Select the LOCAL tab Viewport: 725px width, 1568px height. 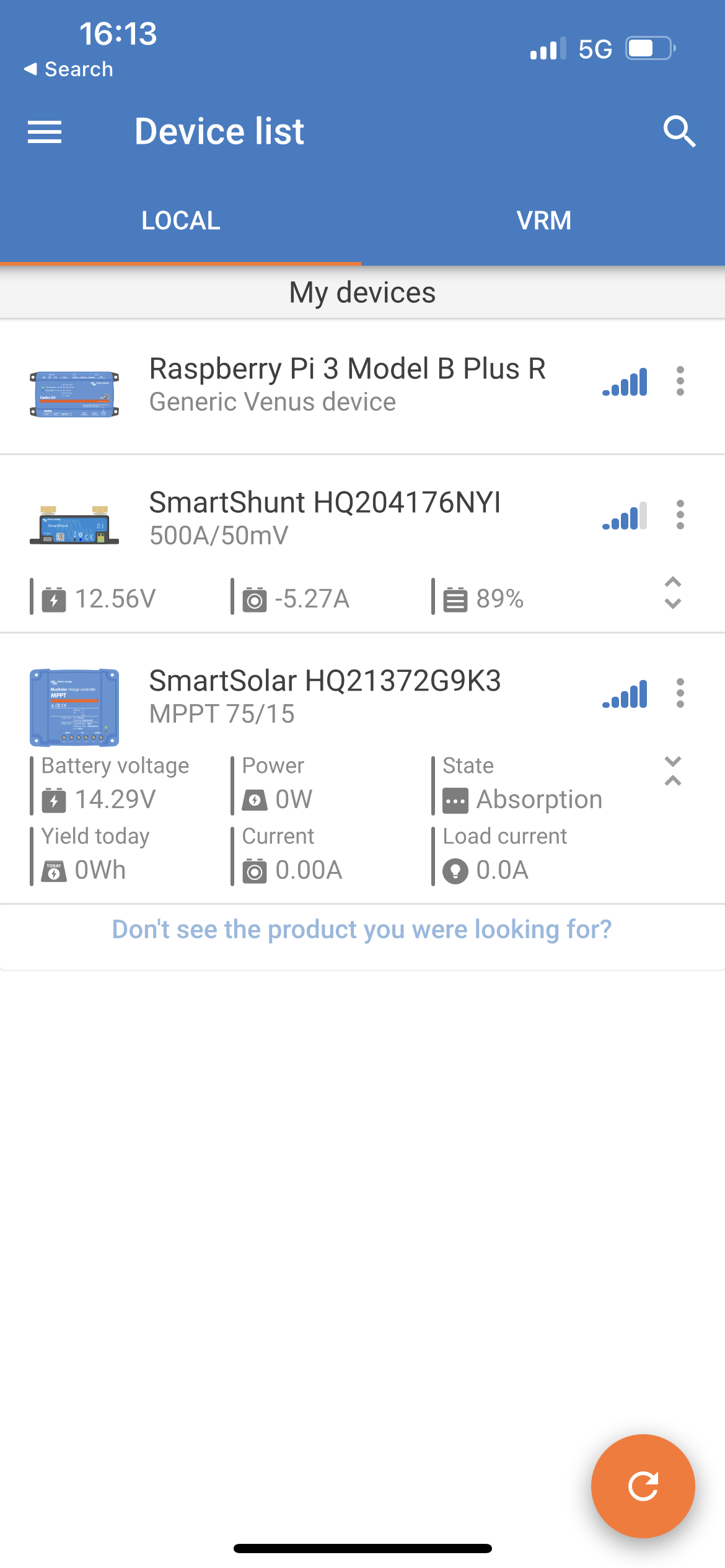[x=180, y=220]
